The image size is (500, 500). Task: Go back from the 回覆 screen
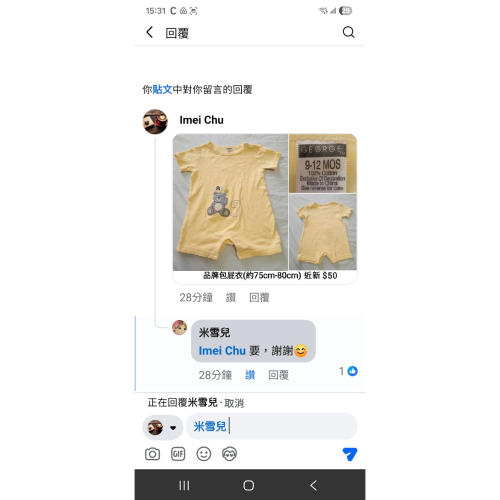150,33
